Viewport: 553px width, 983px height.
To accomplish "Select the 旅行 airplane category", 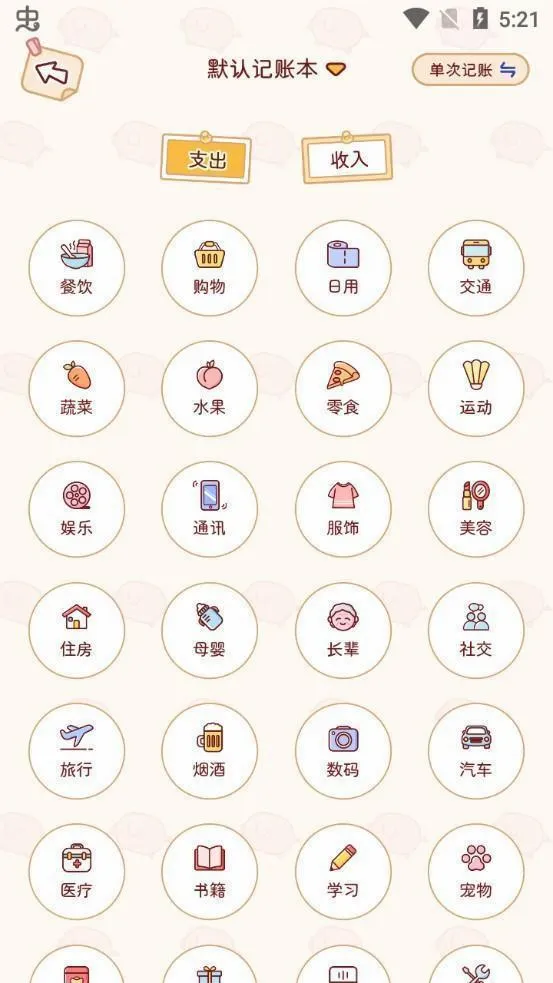I will tap(76, 751).
